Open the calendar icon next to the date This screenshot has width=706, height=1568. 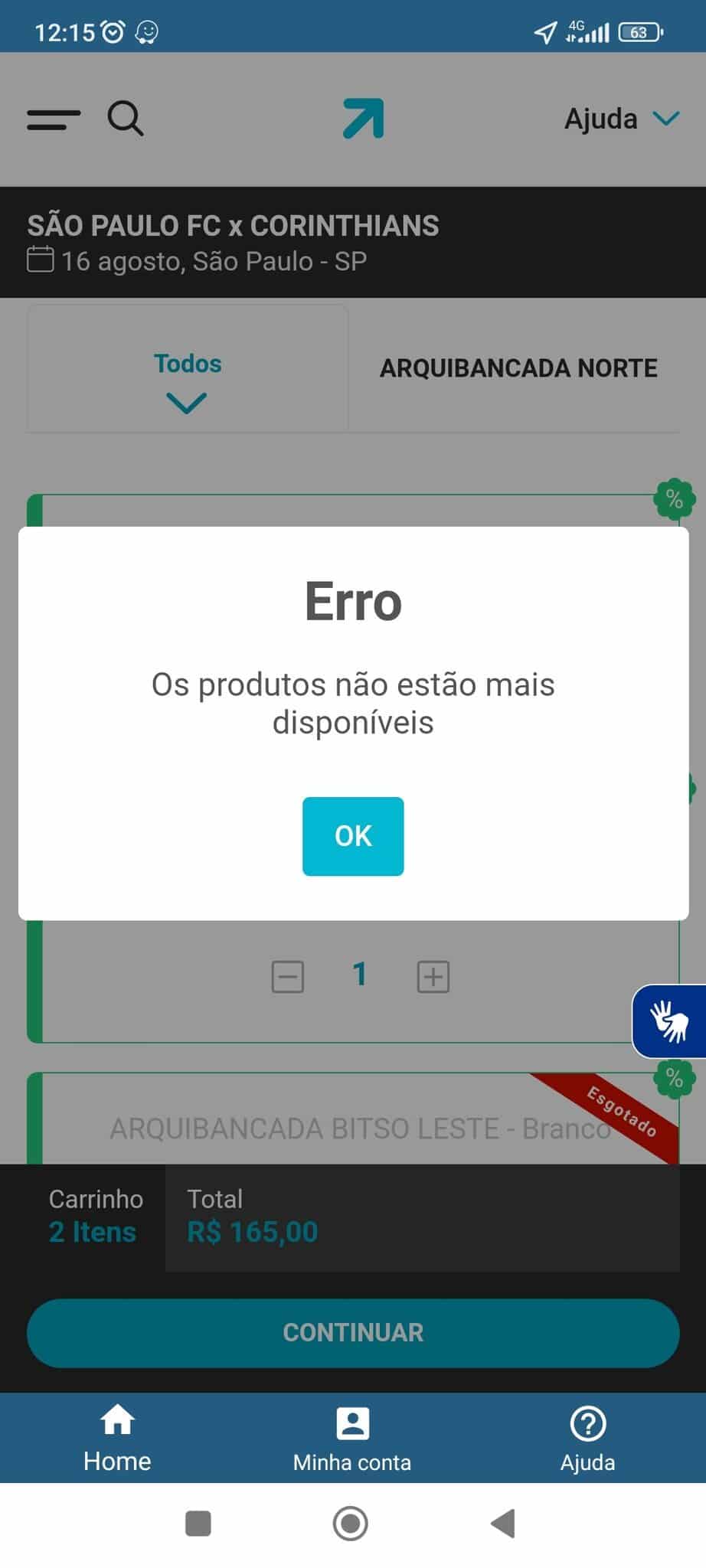41,260
